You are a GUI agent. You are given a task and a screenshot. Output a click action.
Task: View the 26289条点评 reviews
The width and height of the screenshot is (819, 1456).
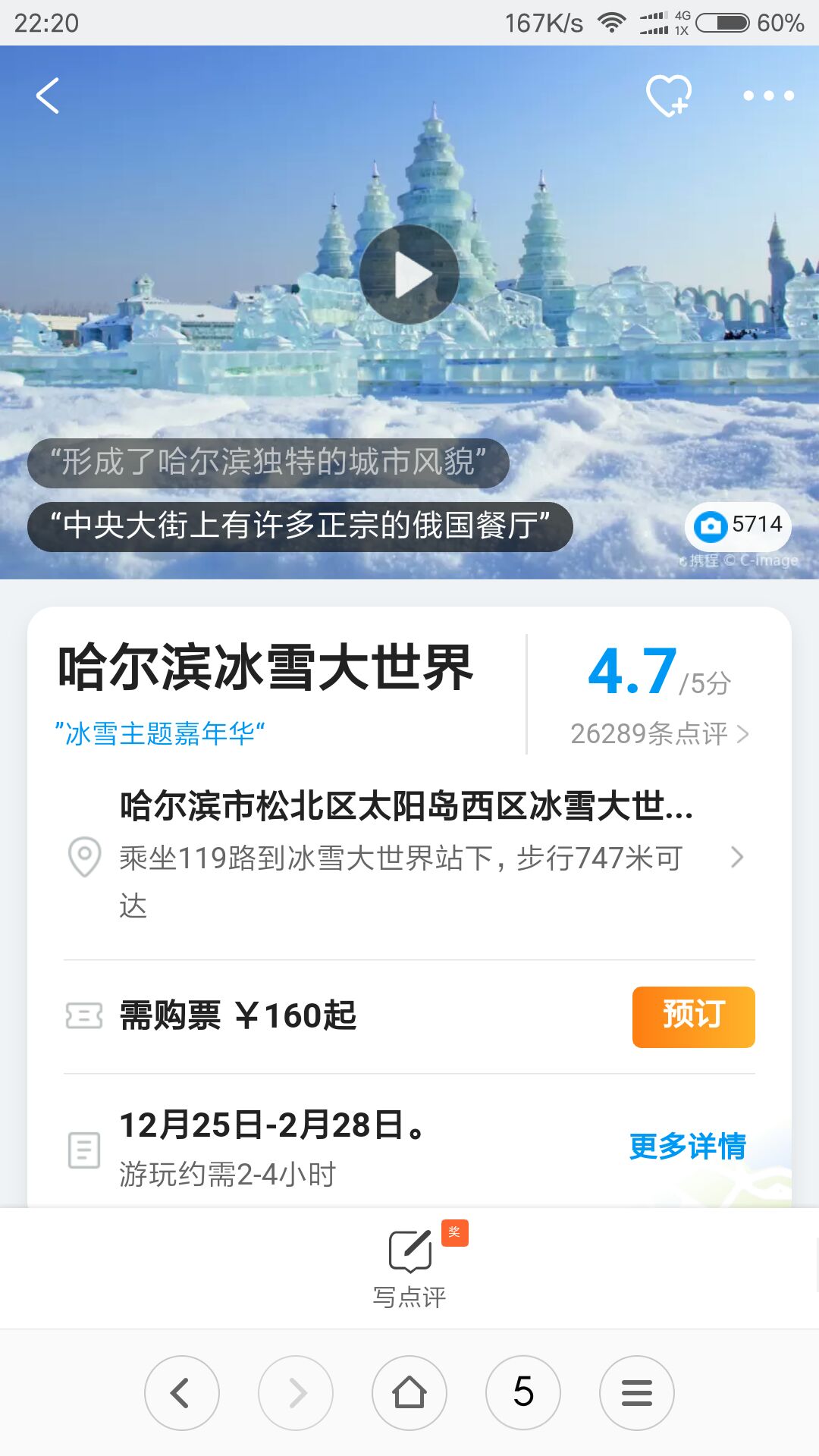tap(658, 733)
